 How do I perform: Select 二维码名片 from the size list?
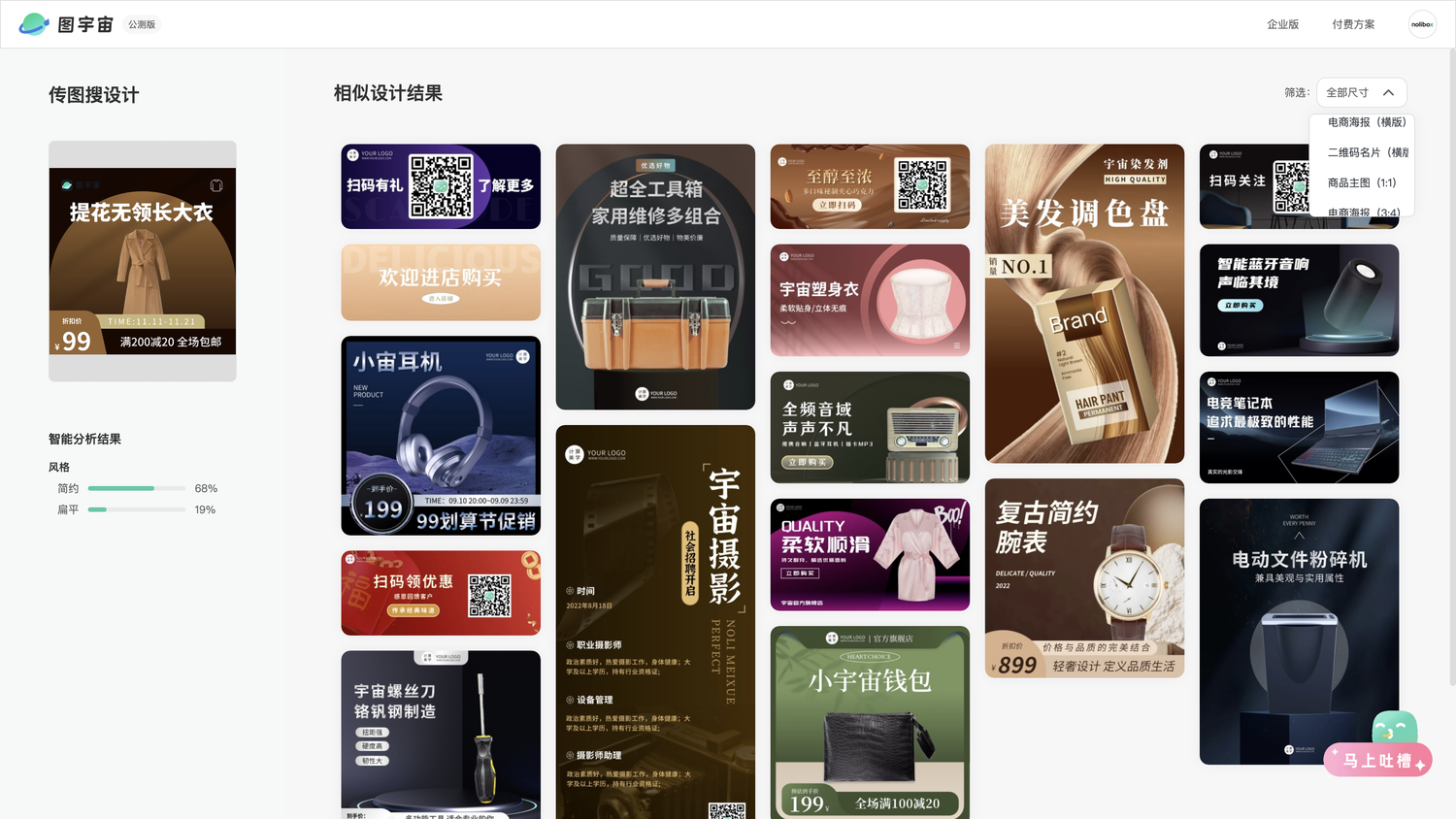click(x=1366, y=152)
